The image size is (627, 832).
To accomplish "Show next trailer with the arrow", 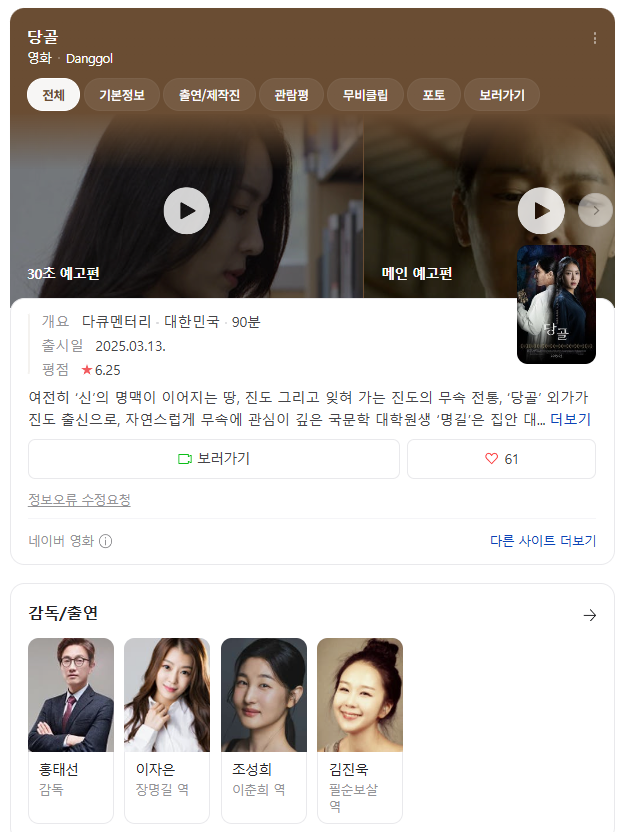I will 596,210.
